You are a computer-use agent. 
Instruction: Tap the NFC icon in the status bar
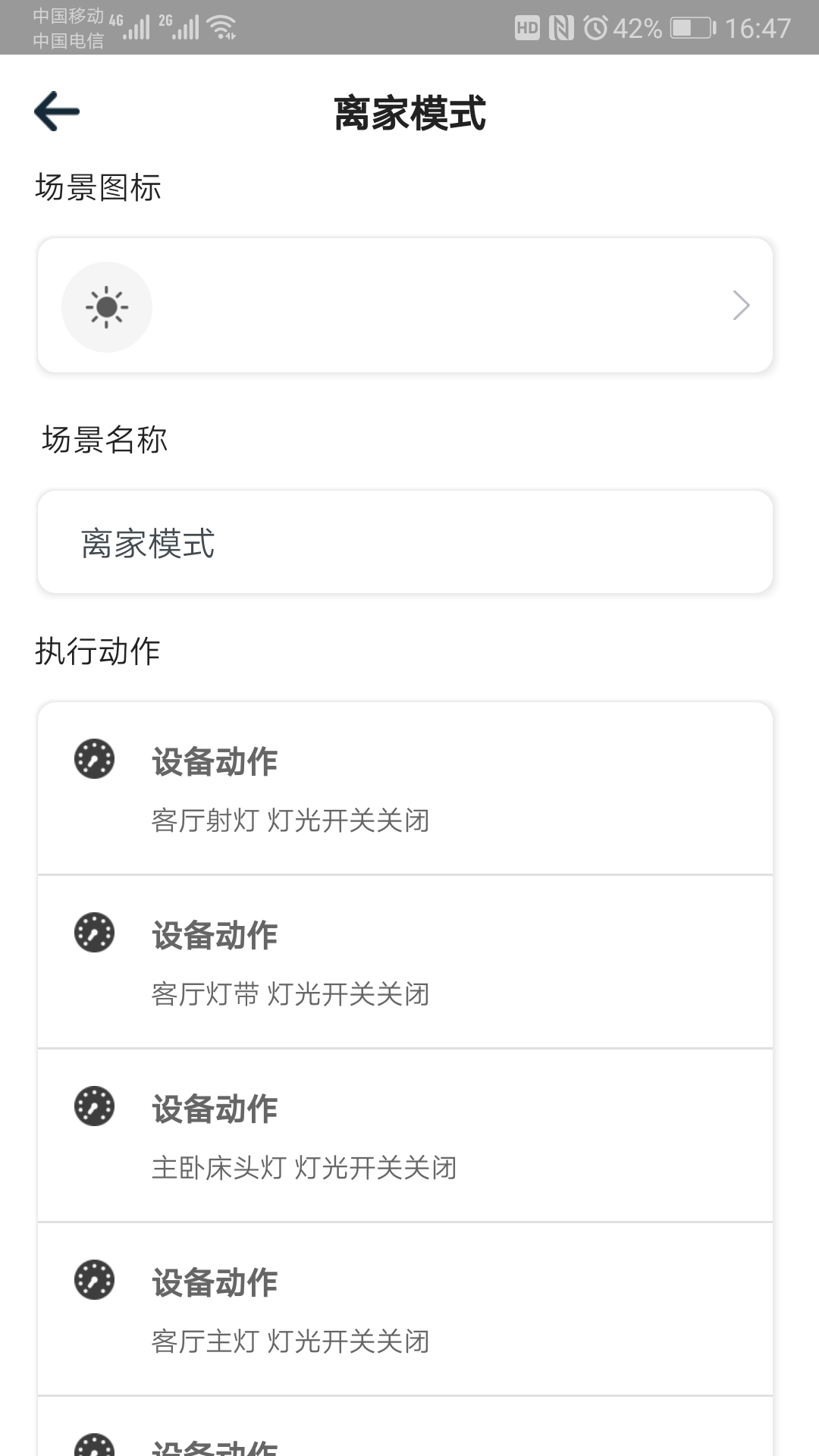click(560, 25)
